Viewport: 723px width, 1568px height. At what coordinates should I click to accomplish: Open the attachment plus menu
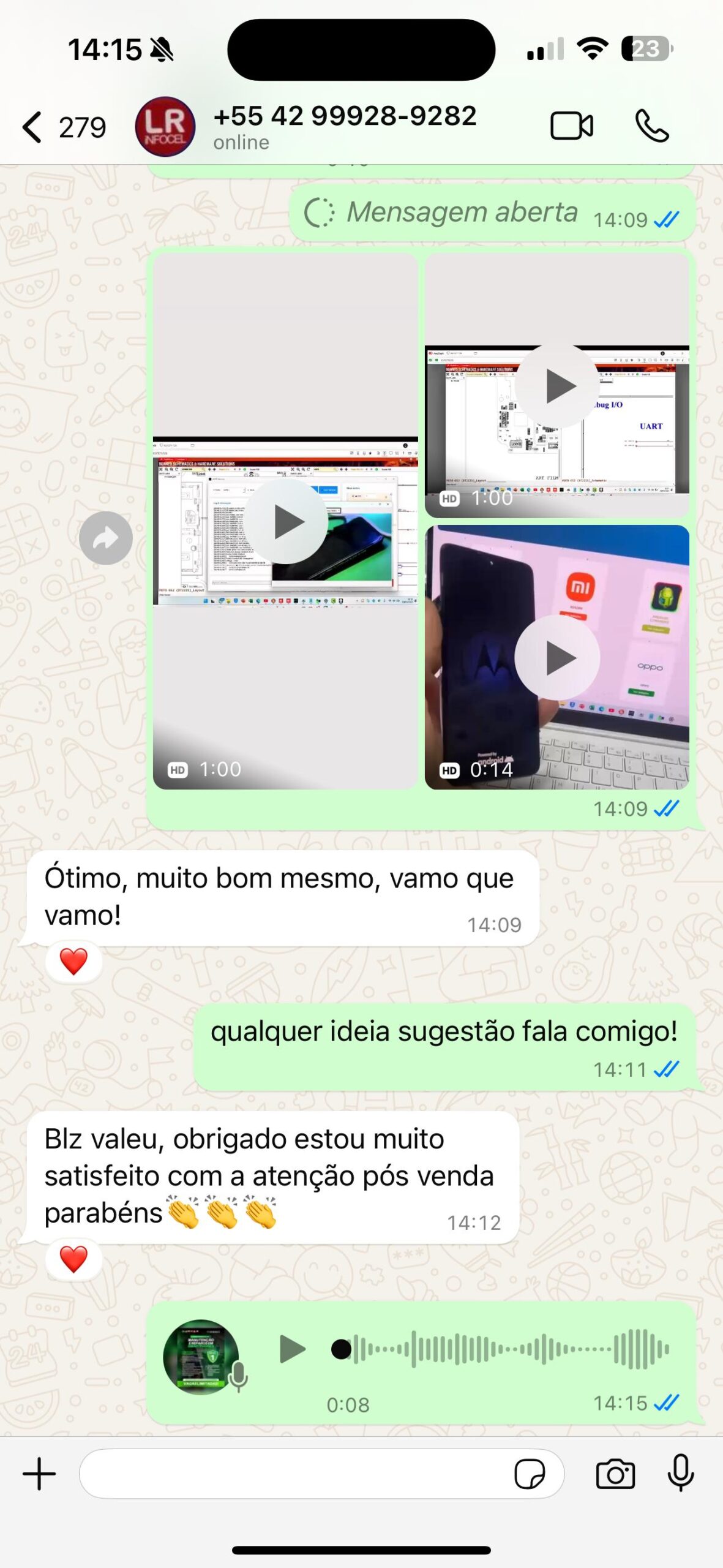(x=39, y=1474)
